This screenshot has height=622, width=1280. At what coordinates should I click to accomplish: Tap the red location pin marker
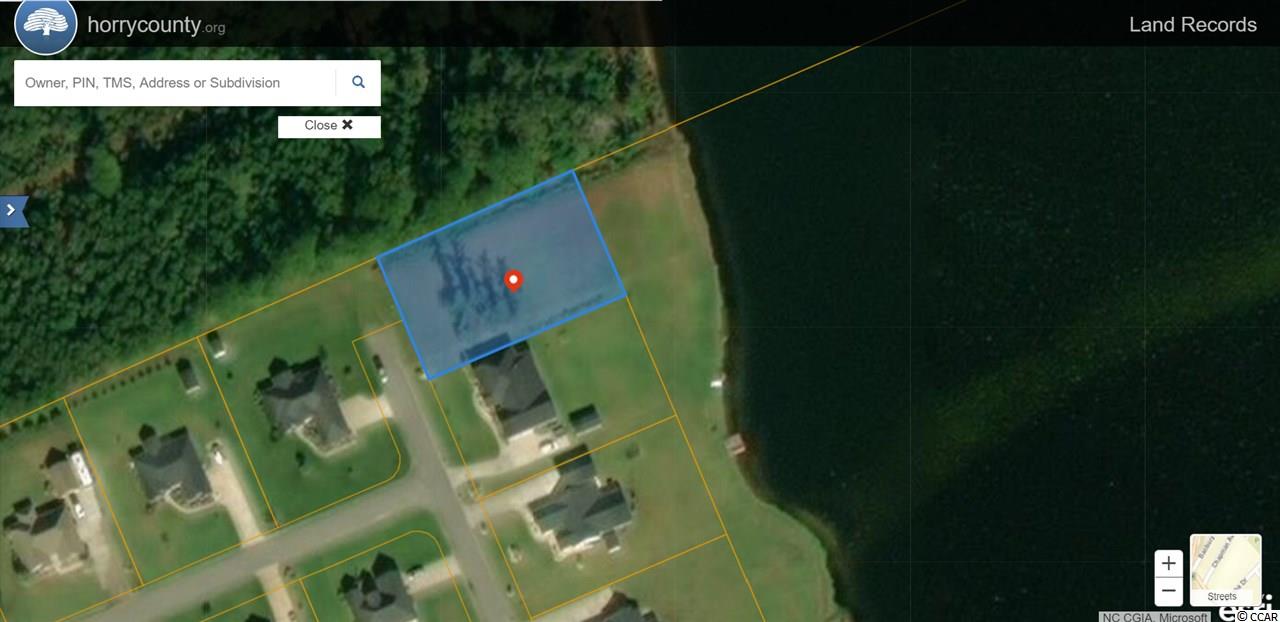click(x=514, y=280)
